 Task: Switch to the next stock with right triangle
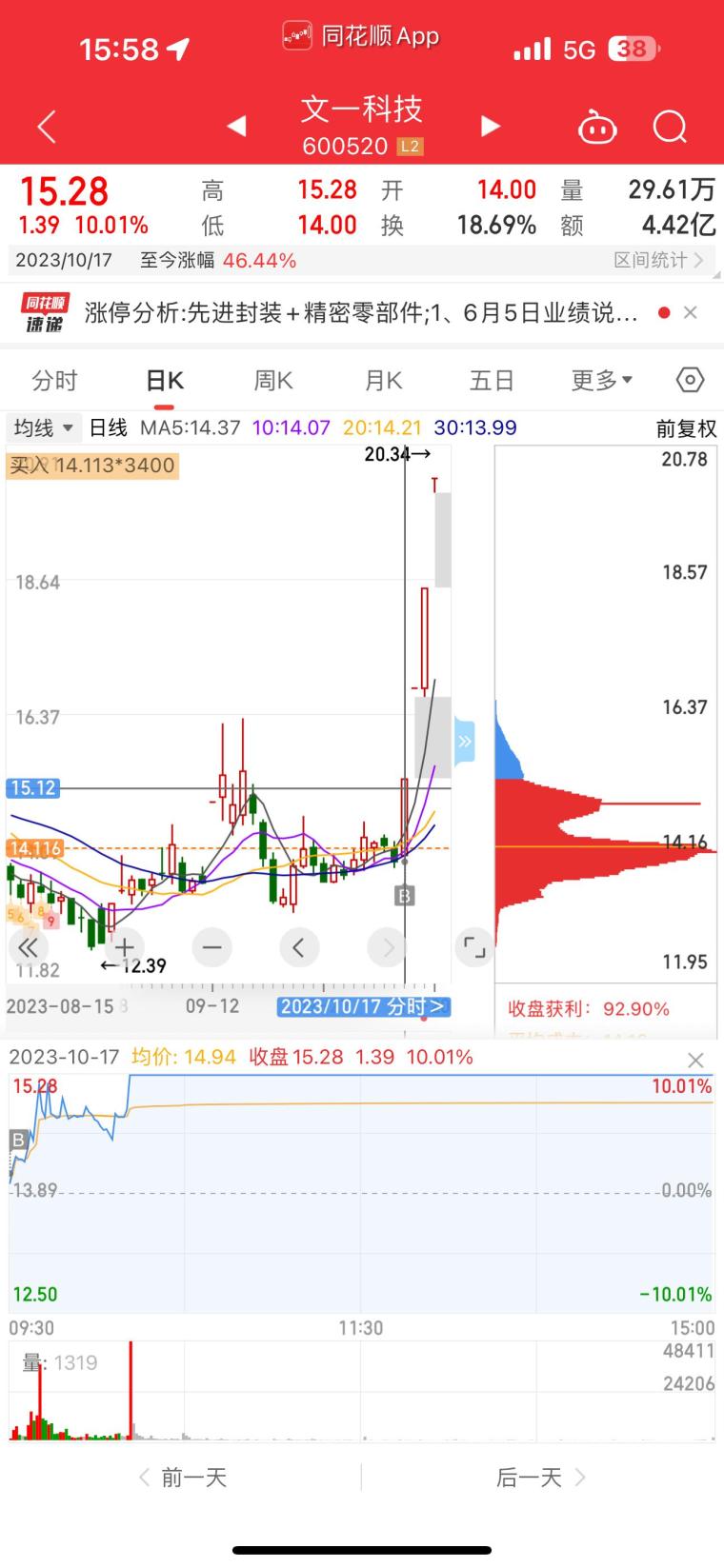point(490,126)
